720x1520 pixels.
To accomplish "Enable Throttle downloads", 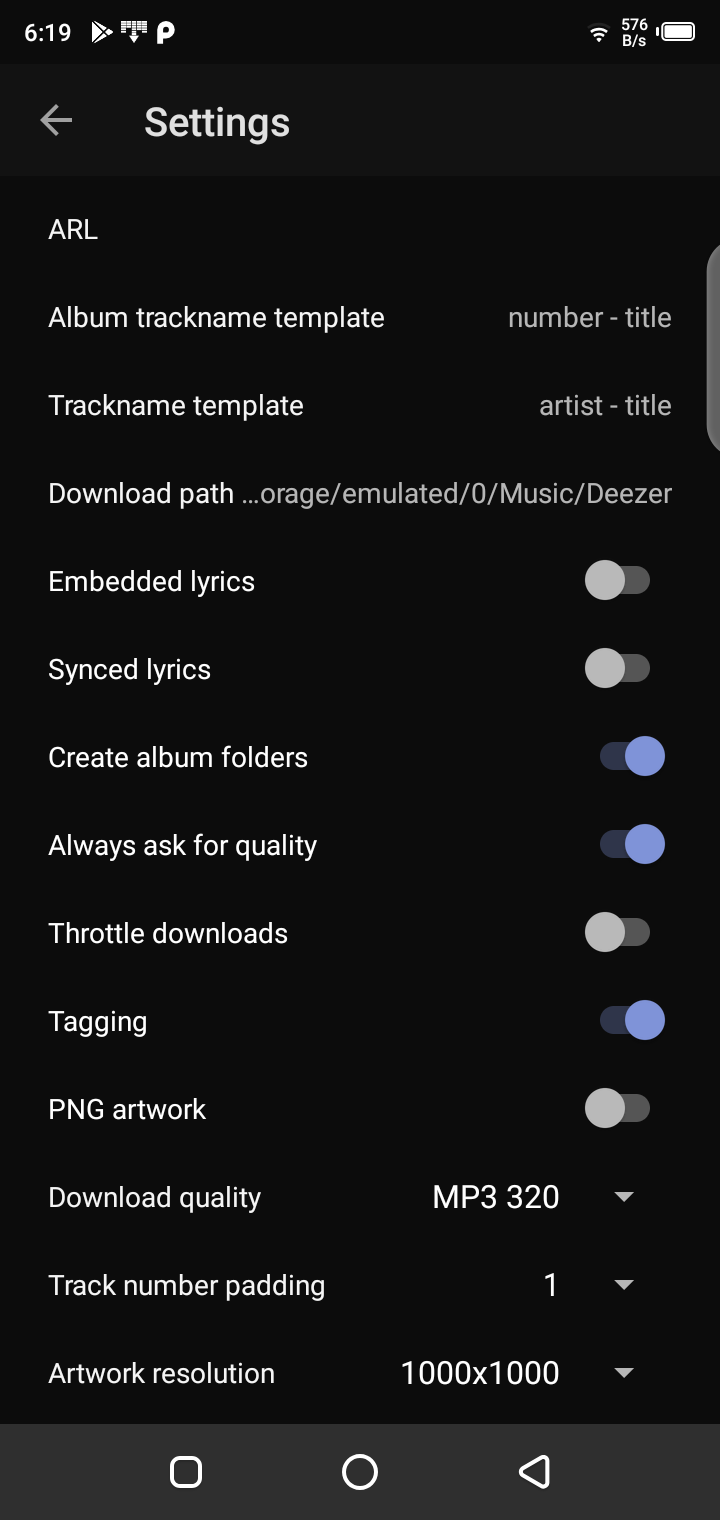I will [x=617, y=933].
